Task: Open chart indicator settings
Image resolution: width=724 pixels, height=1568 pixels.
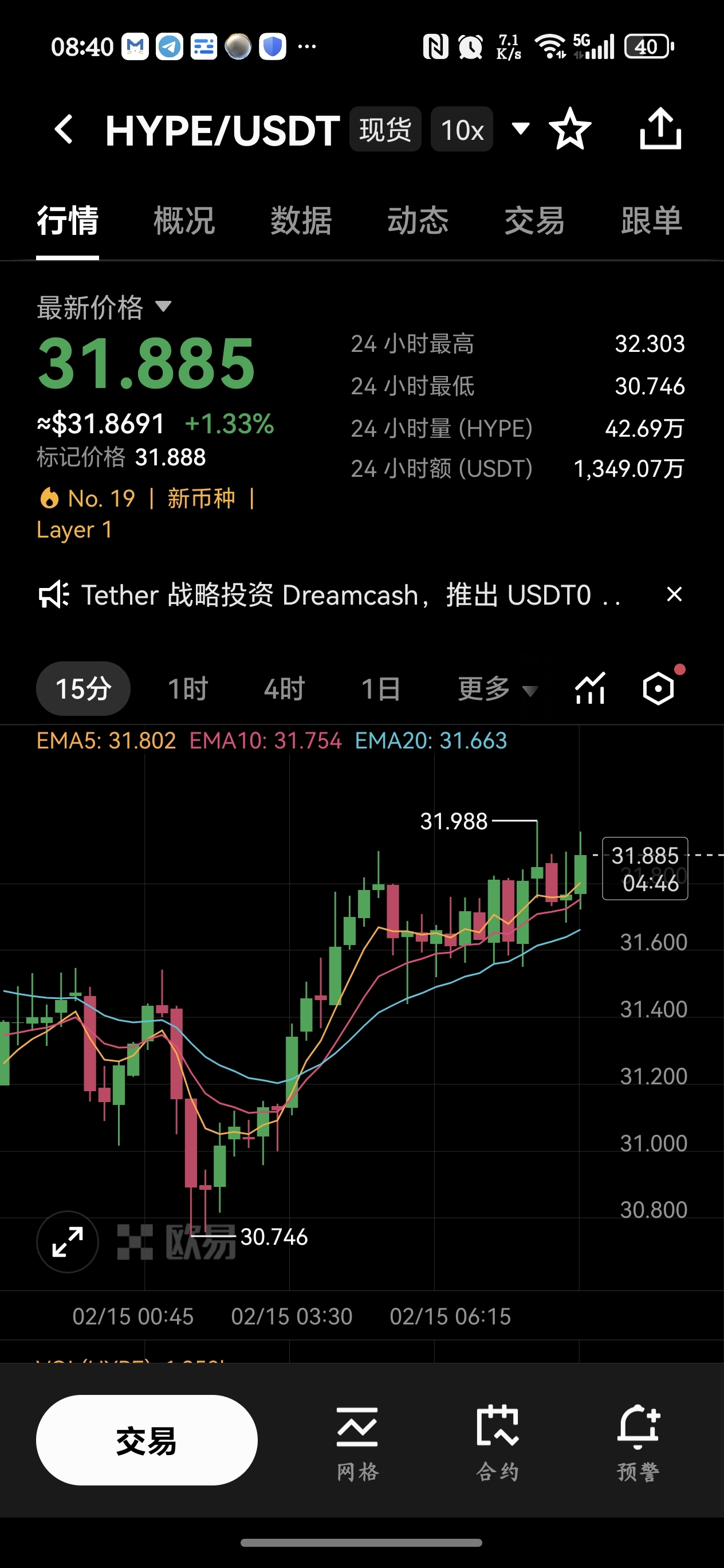Action: [590, 689]
